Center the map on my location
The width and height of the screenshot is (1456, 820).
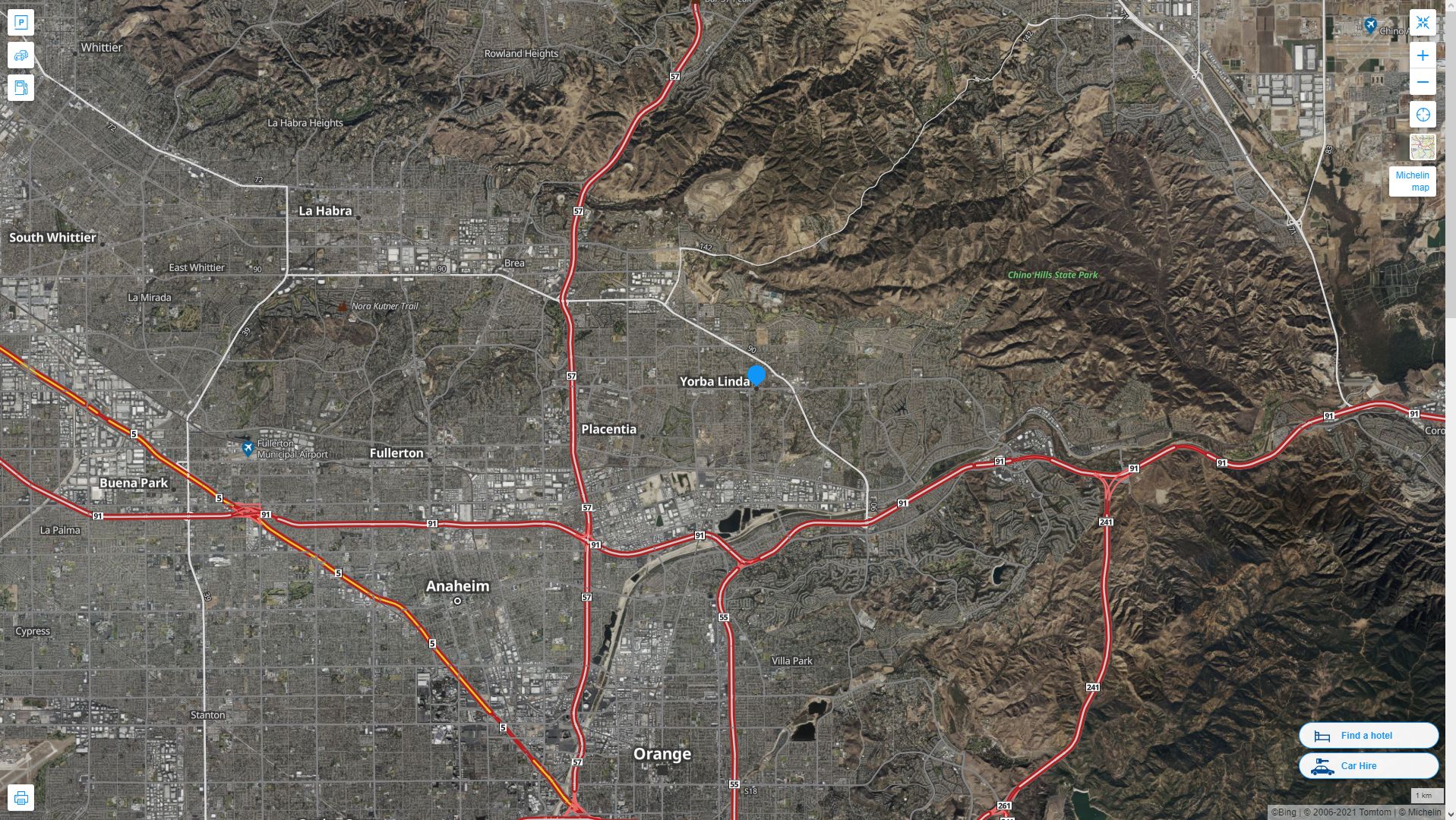1423,115
